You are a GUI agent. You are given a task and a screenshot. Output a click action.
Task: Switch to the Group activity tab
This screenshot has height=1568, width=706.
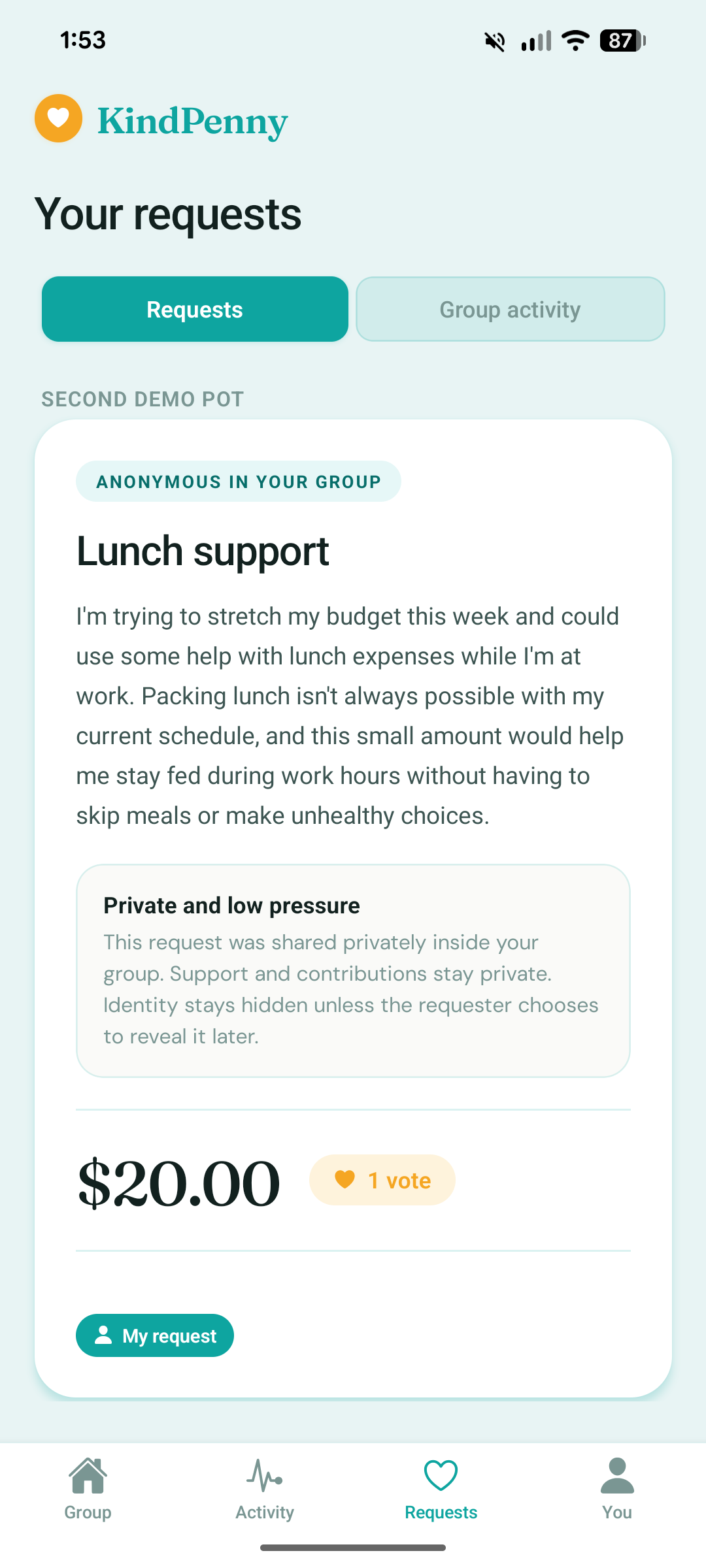point(510,309)
